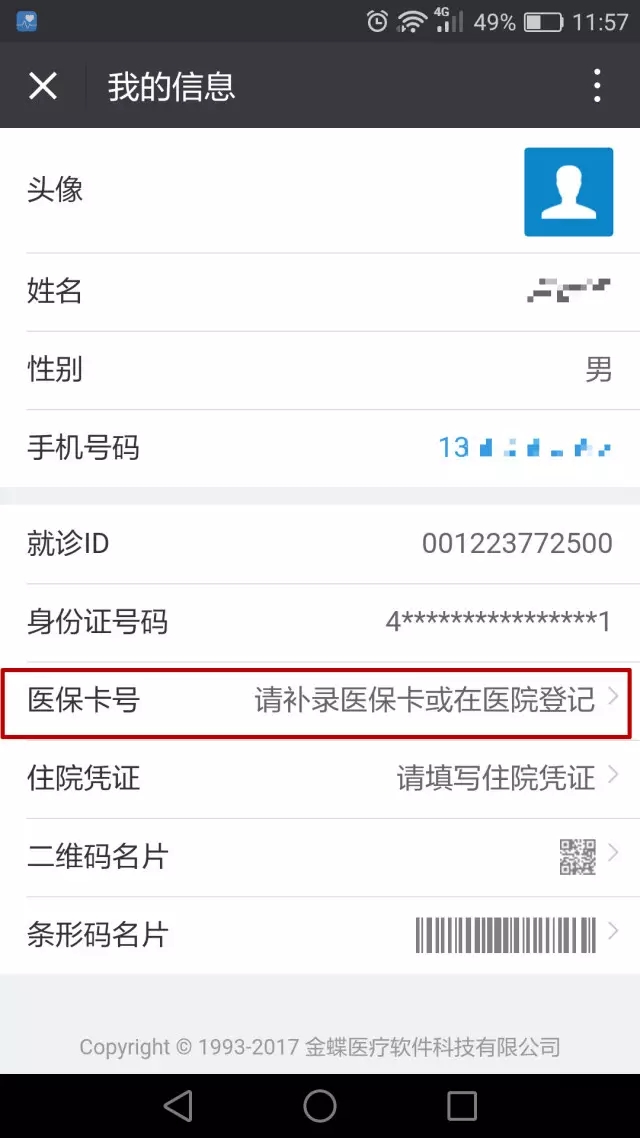Tap the blue phone number link
The width and height of the screenshot is (640, 1138).
(x=525, y=447)
